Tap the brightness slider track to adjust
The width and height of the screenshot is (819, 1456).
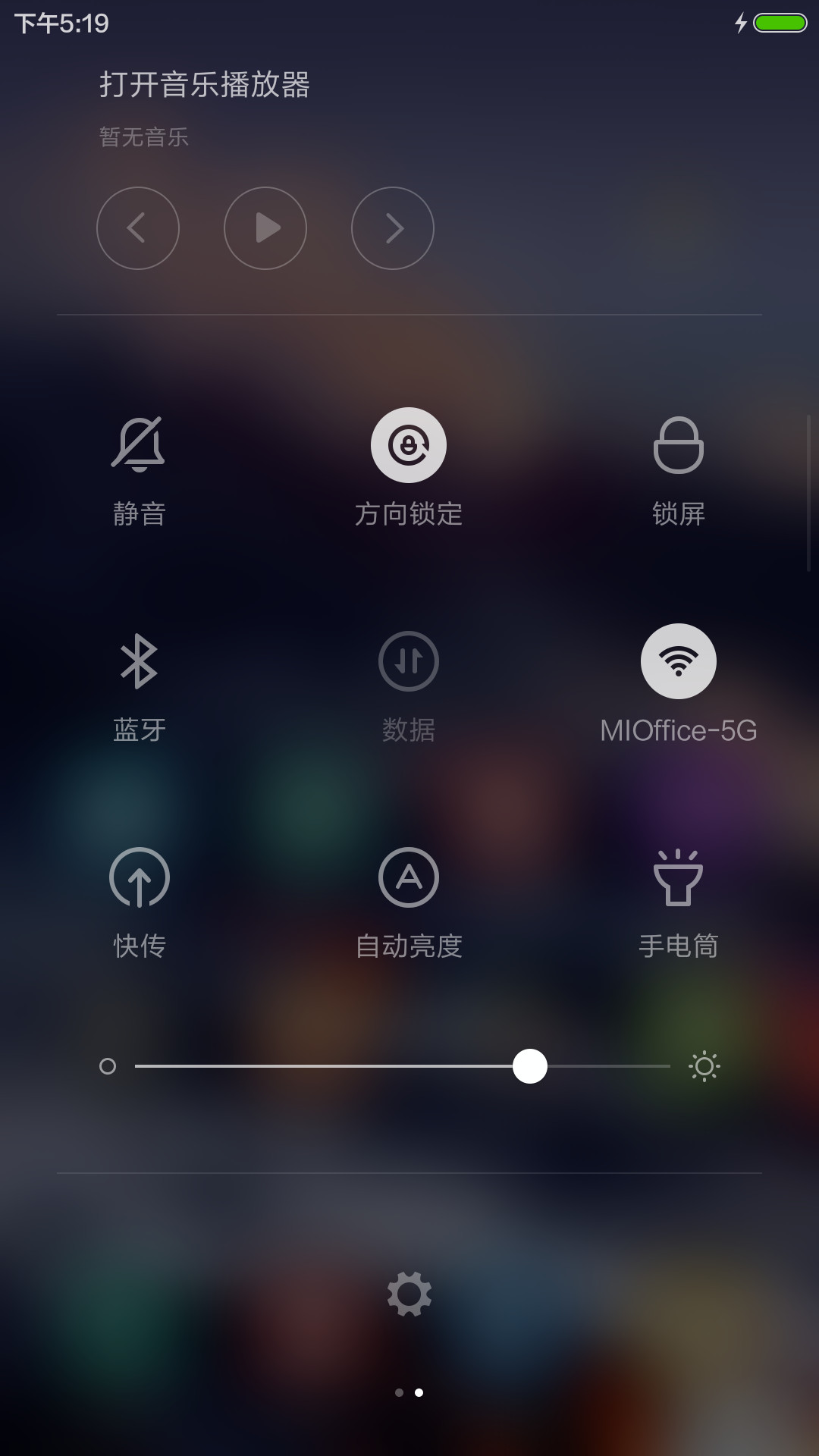403,1066
